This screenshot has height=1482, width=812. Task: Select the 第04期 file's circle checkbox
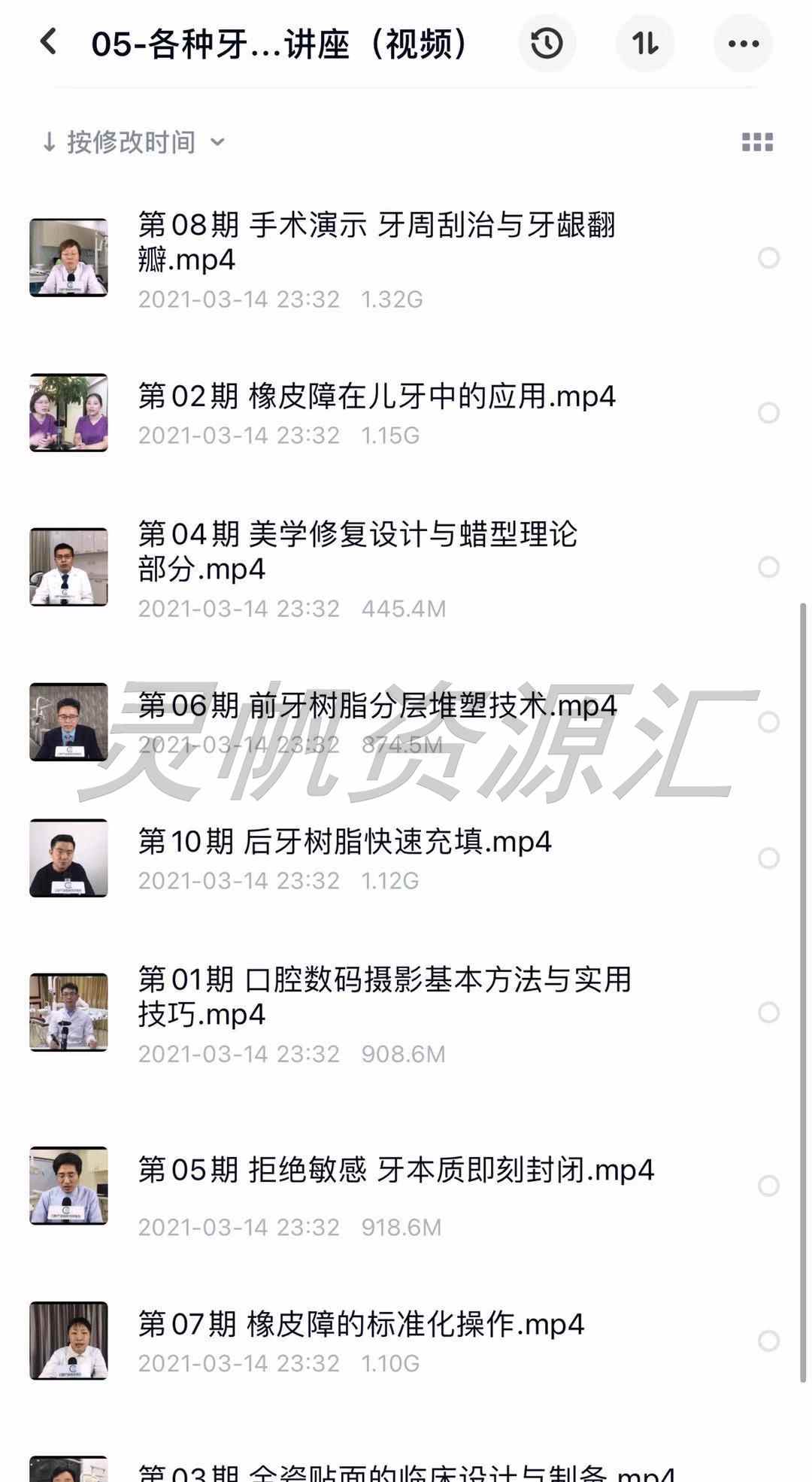768,567
